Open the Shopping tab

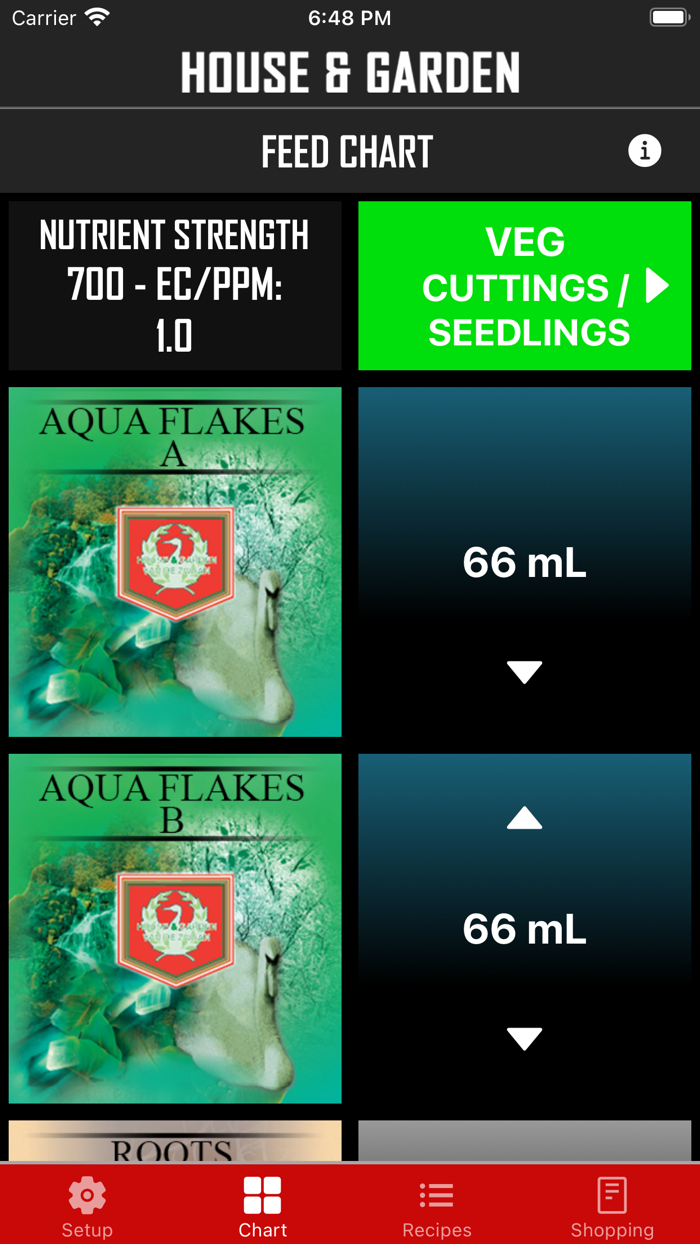[612, 1207]
